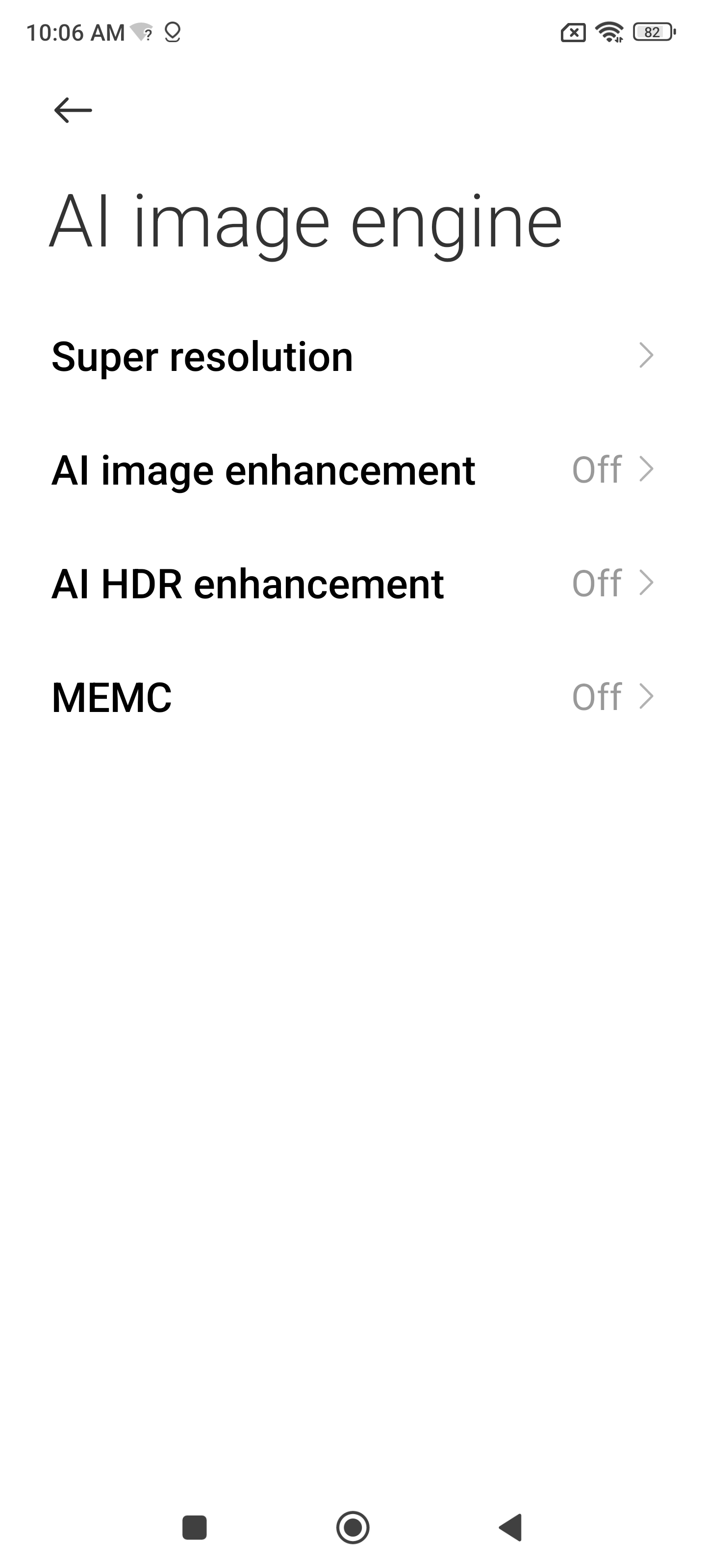Screen dimensions: 706x1568
Task: Go back using the top arrow
Action: pyautogui.click(x=73, y=110)
